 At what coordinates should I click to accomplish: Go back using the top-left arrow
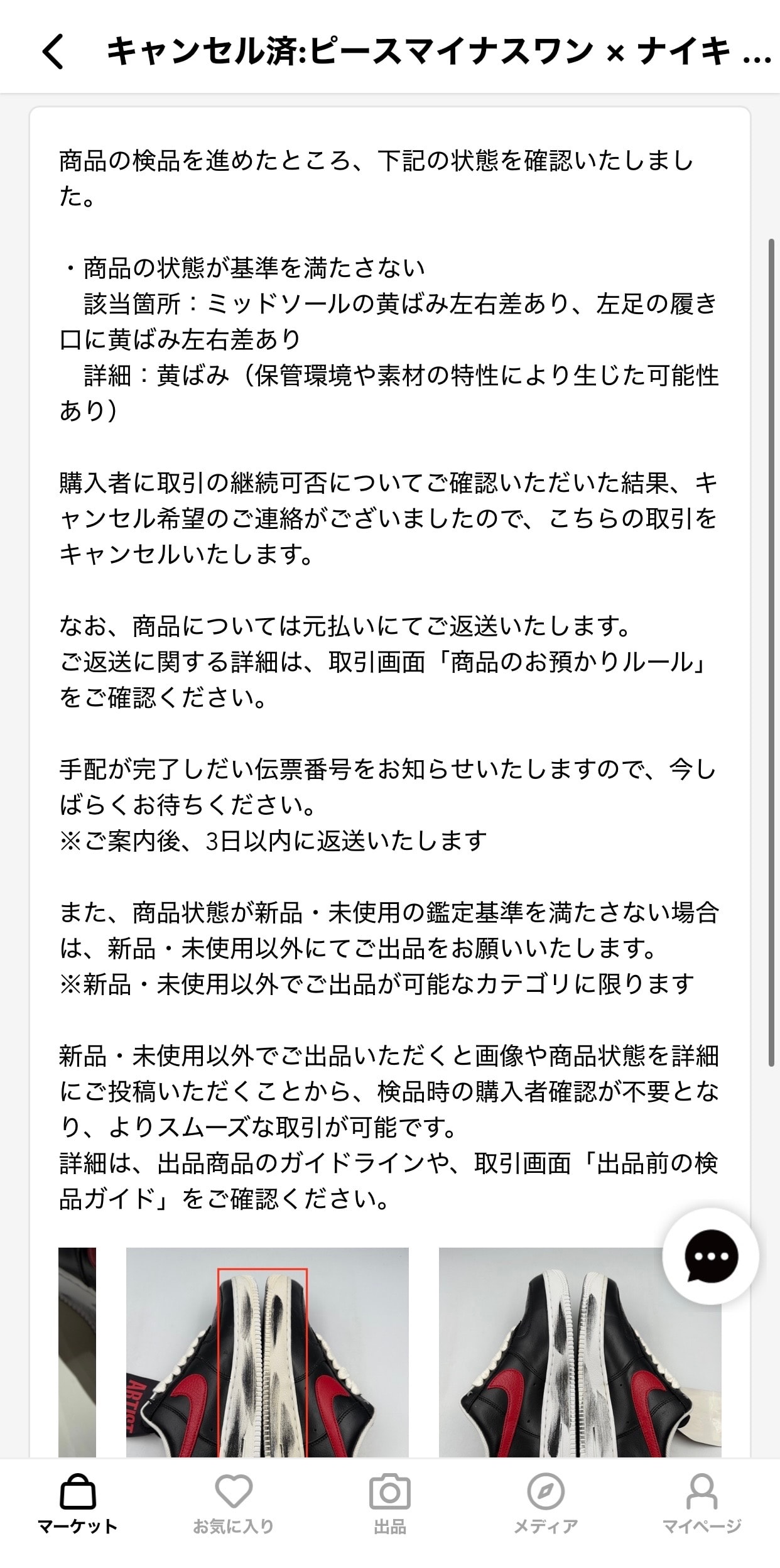53,51
